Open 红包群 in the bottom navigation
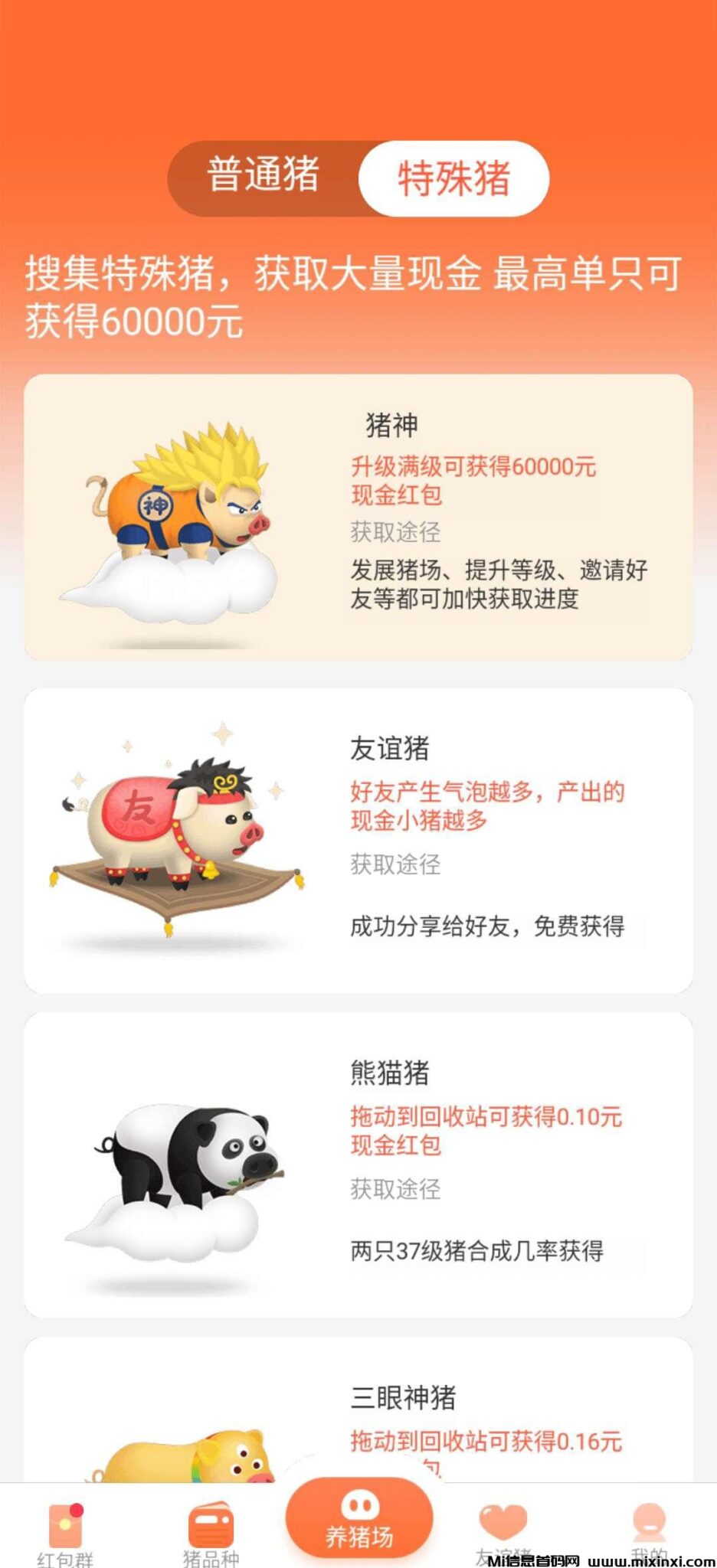The image size is (717, 1568). pos(65,1531)
